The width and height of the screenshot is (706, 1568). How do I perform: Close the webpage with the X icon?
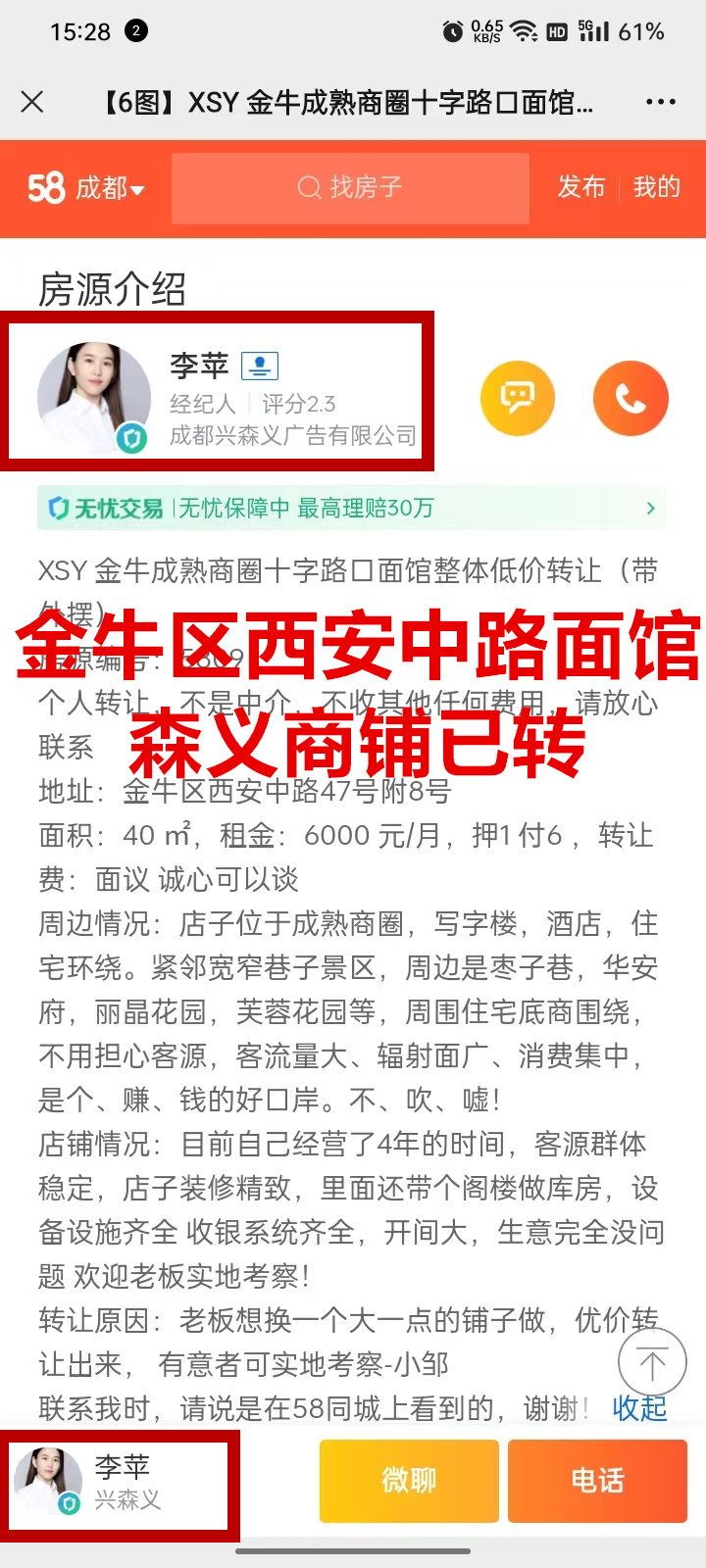click(x=32, y=102)
